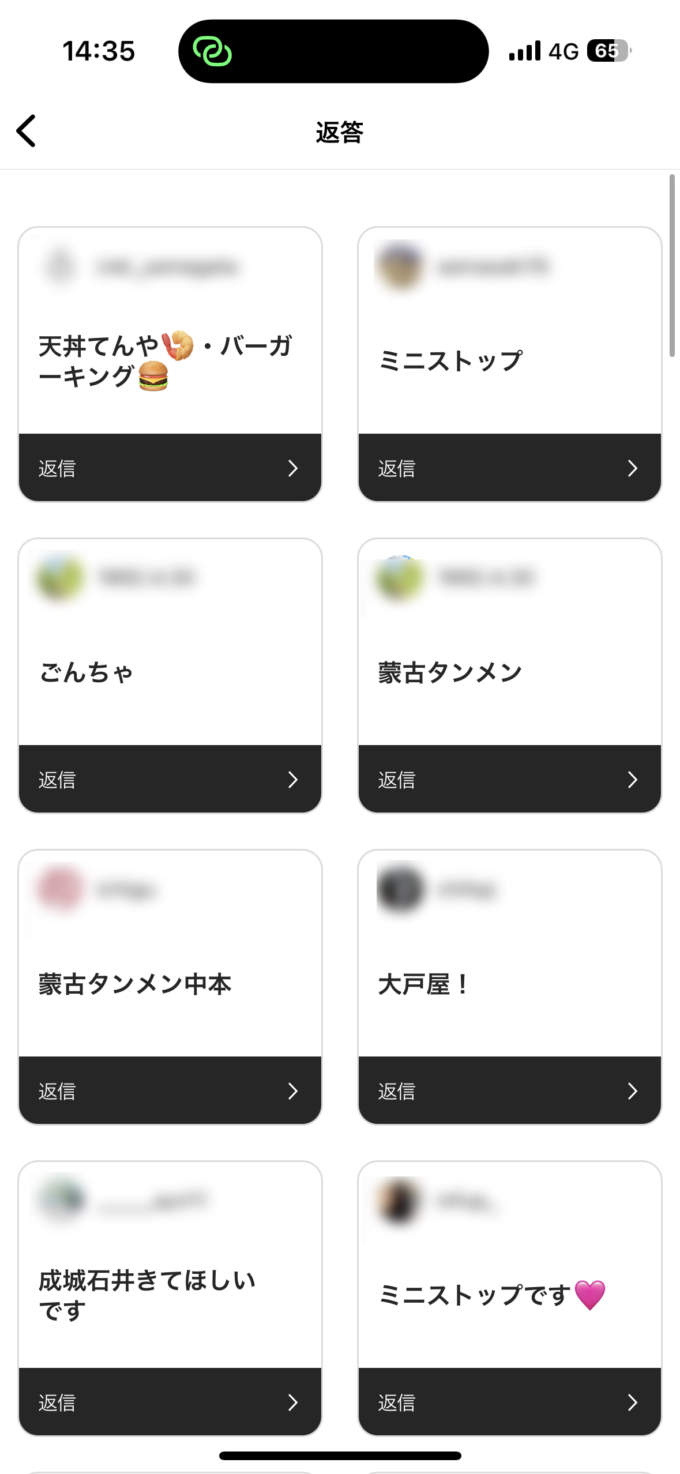This screenshot has height=1474, width=680.
Task: Tap 返信 under 大戸屋！
Action: [509, 1091]
